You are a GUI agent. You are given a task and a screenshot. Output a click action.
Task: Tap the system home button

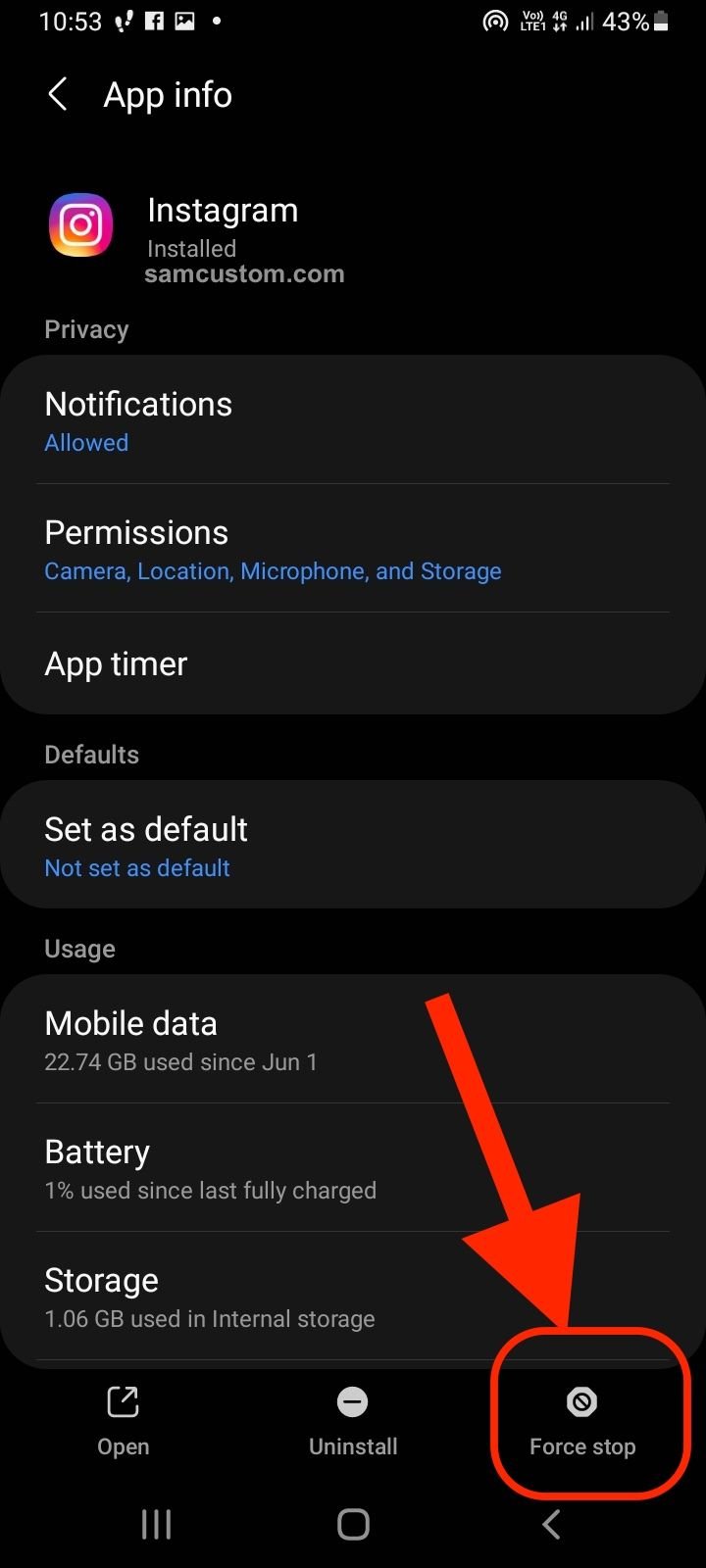[353, 1524]
